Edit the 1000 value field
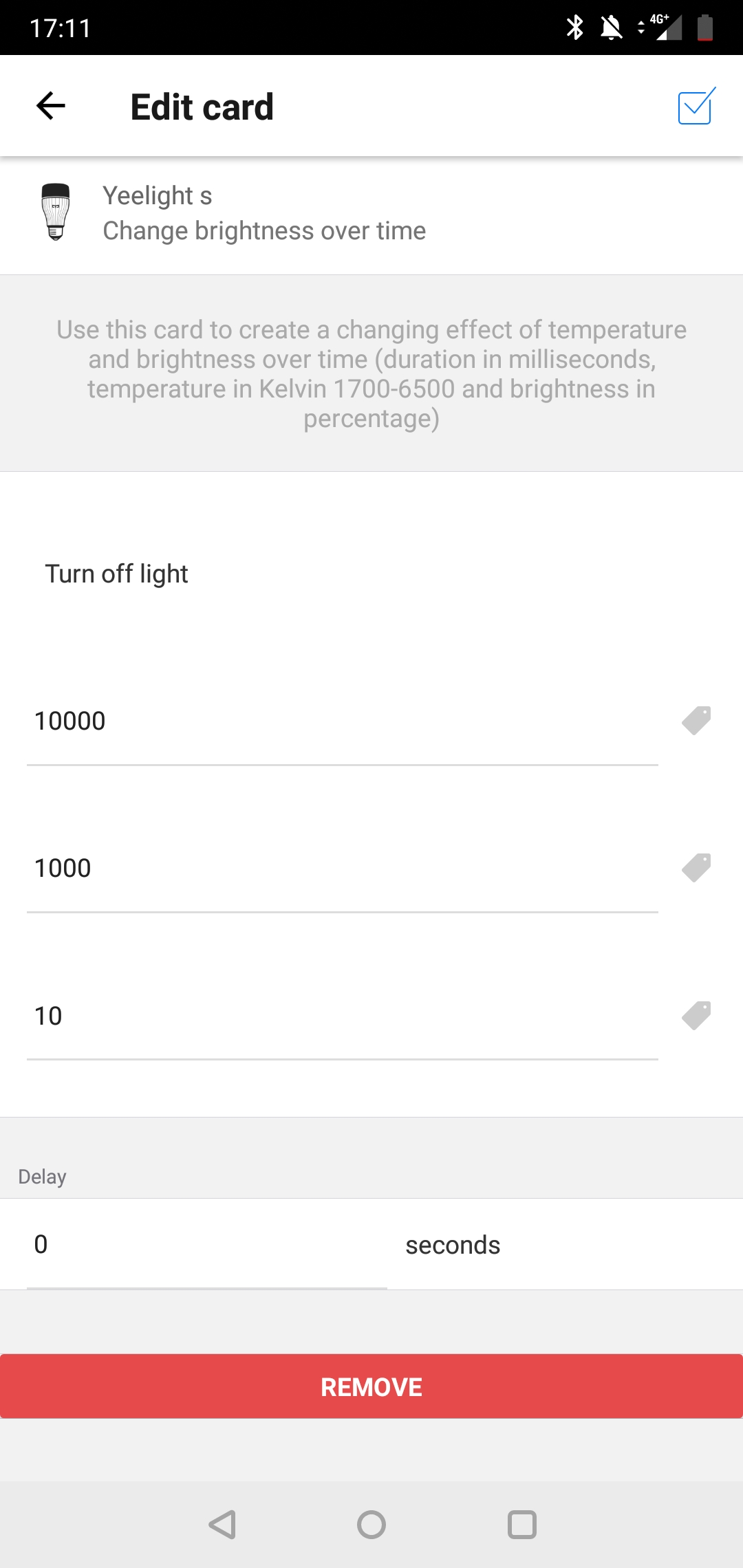 coord(342,869)
